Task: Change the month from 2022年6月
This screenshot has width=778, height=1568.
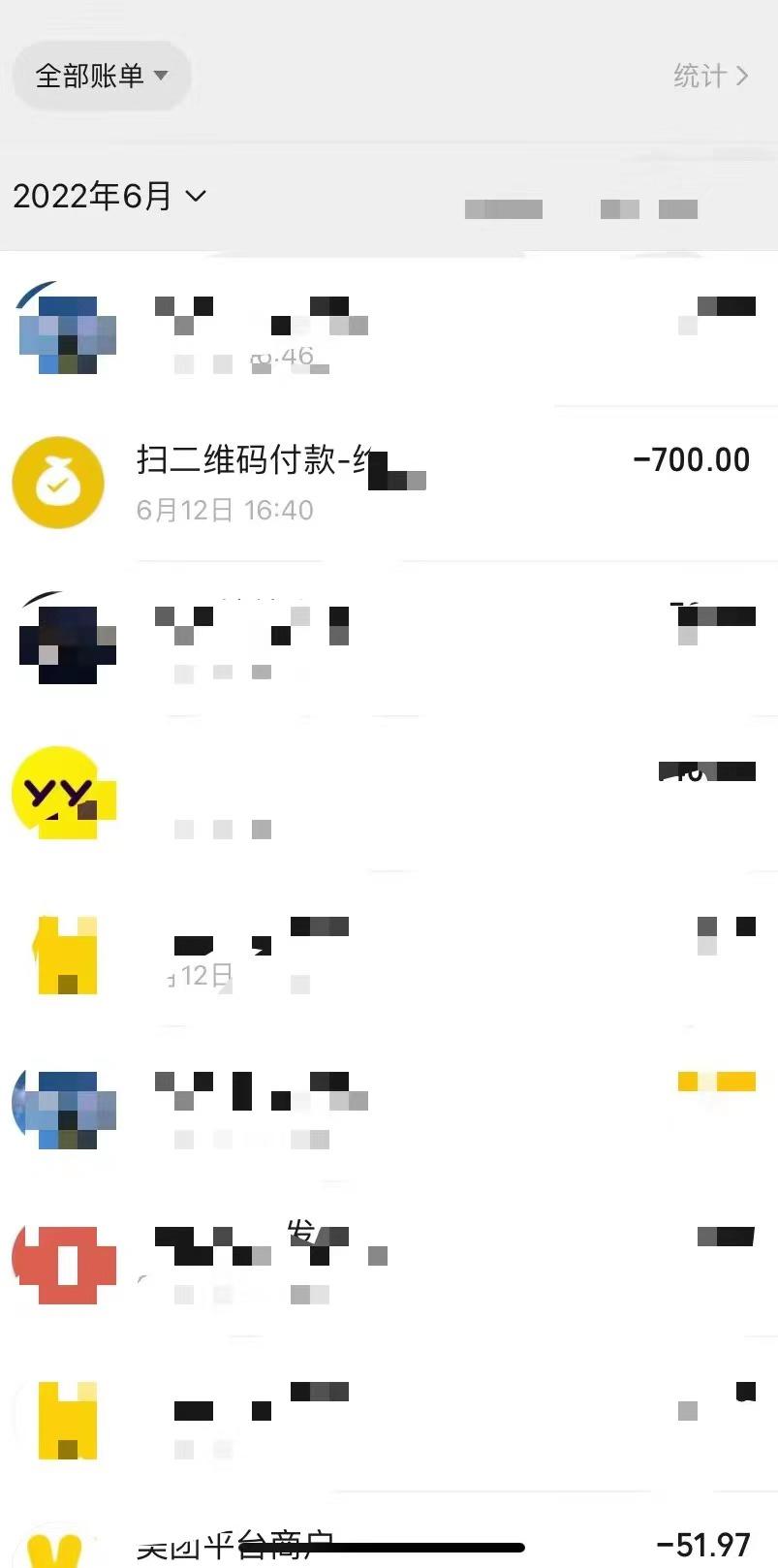Action: point(109,196)
